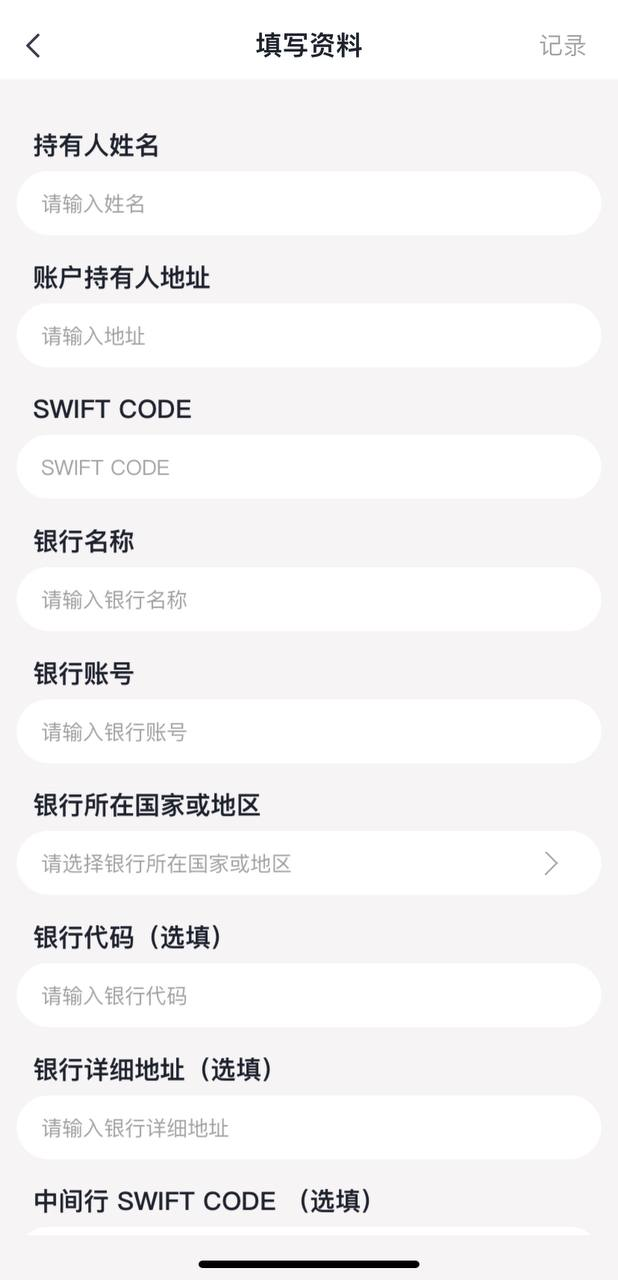Focus the 银行详细地址 input field
This screenshot has width=618, height=1280.
tap(308, 1128)
